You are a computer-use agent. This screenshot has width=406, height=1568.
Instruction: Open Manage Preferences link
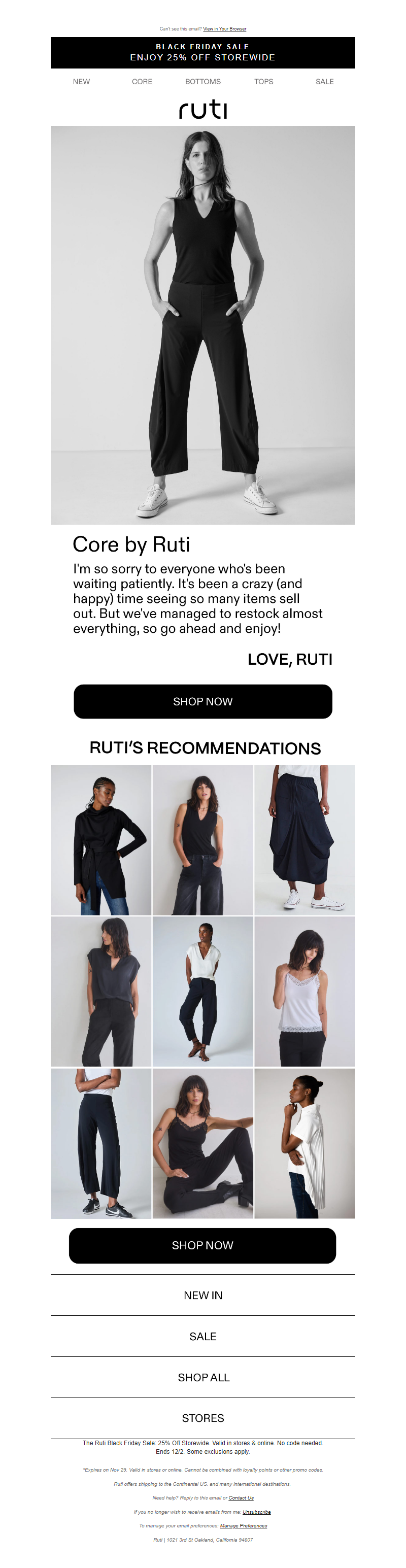point(244,1525)
